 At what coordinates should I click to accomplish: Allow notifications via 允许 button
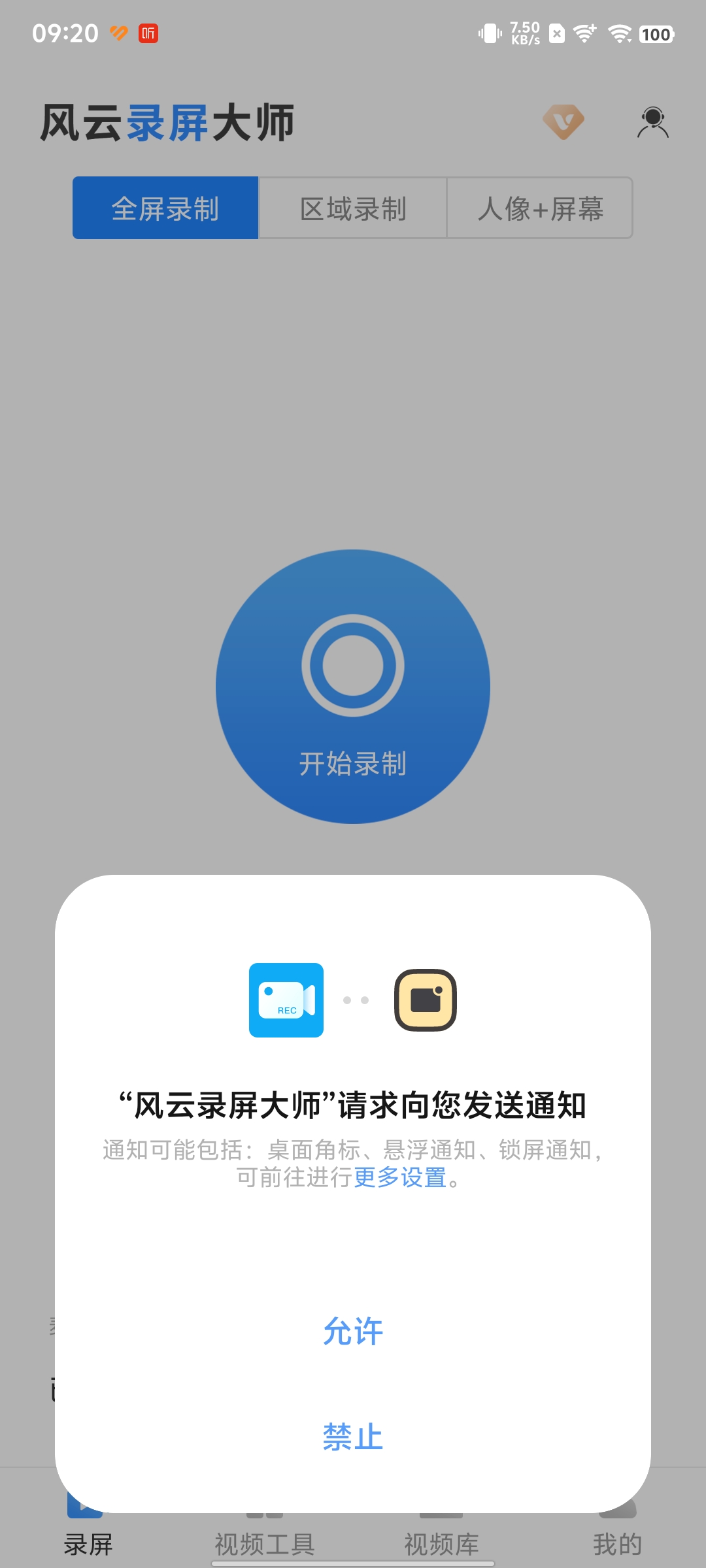click(353, 1331)
